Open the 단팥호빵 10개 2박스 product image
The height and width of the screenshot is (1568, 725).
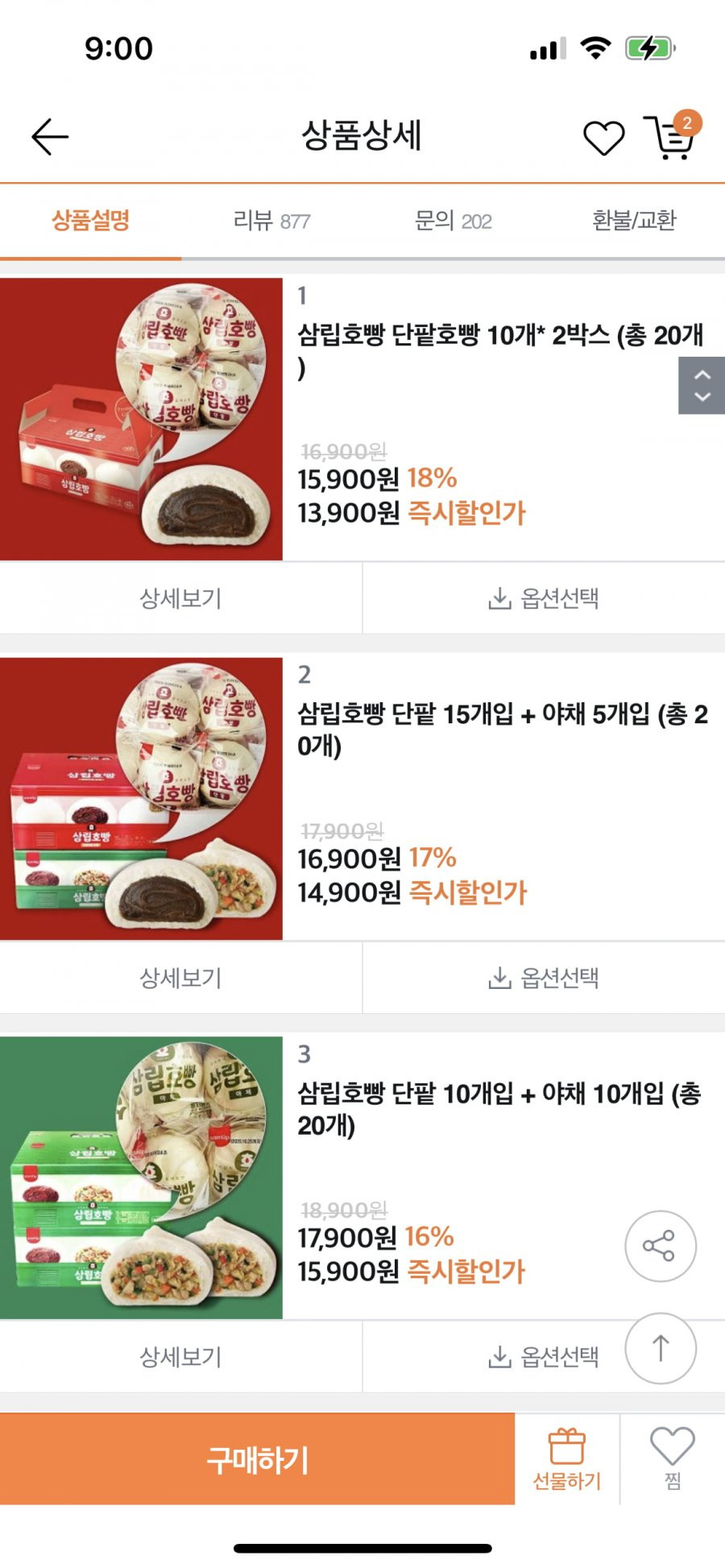[141, 419]
